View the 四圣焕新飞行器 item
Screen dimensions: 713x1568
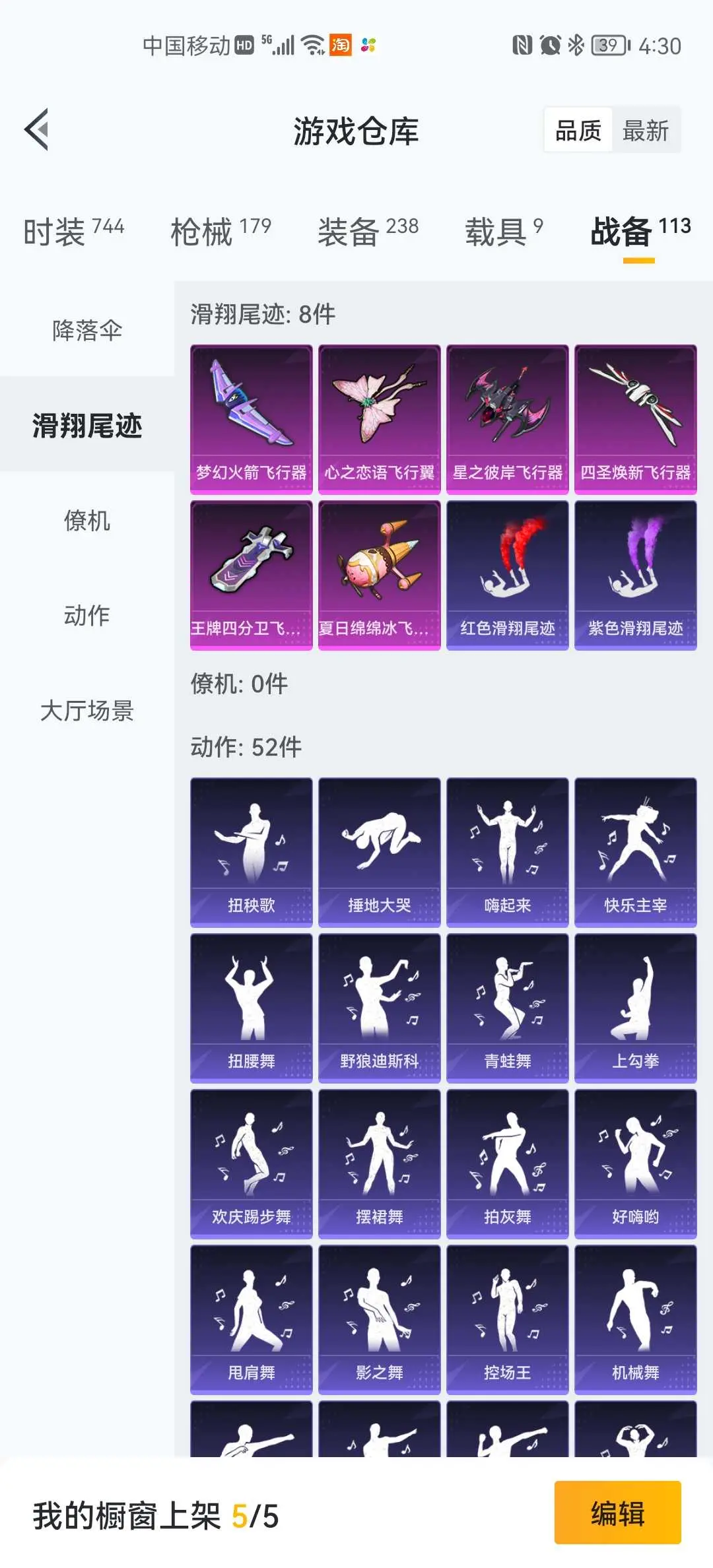(635, 419)
